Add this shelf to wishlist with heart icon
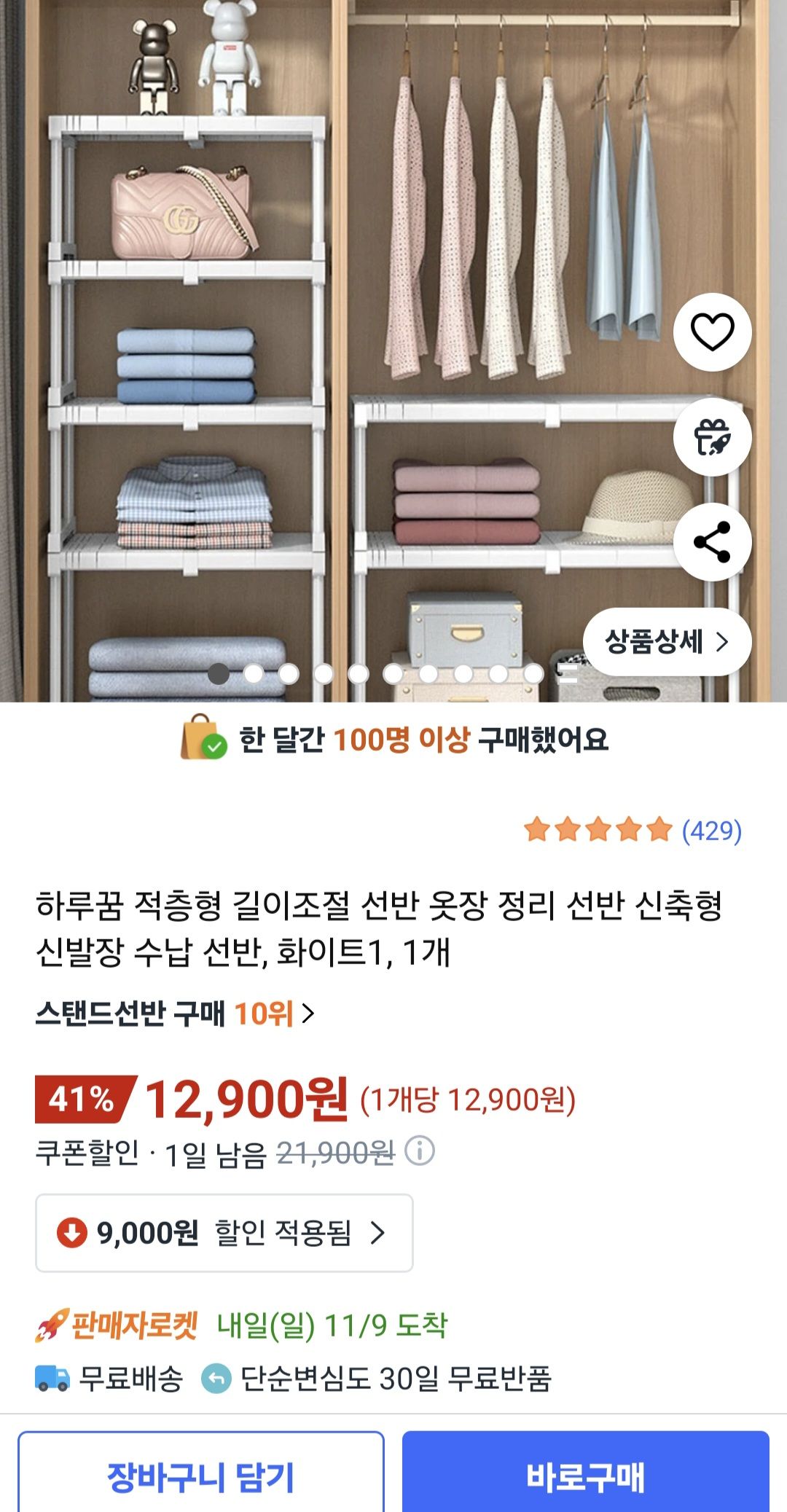Viewport: 787px width, 1512px height. (x=712, y=332)
